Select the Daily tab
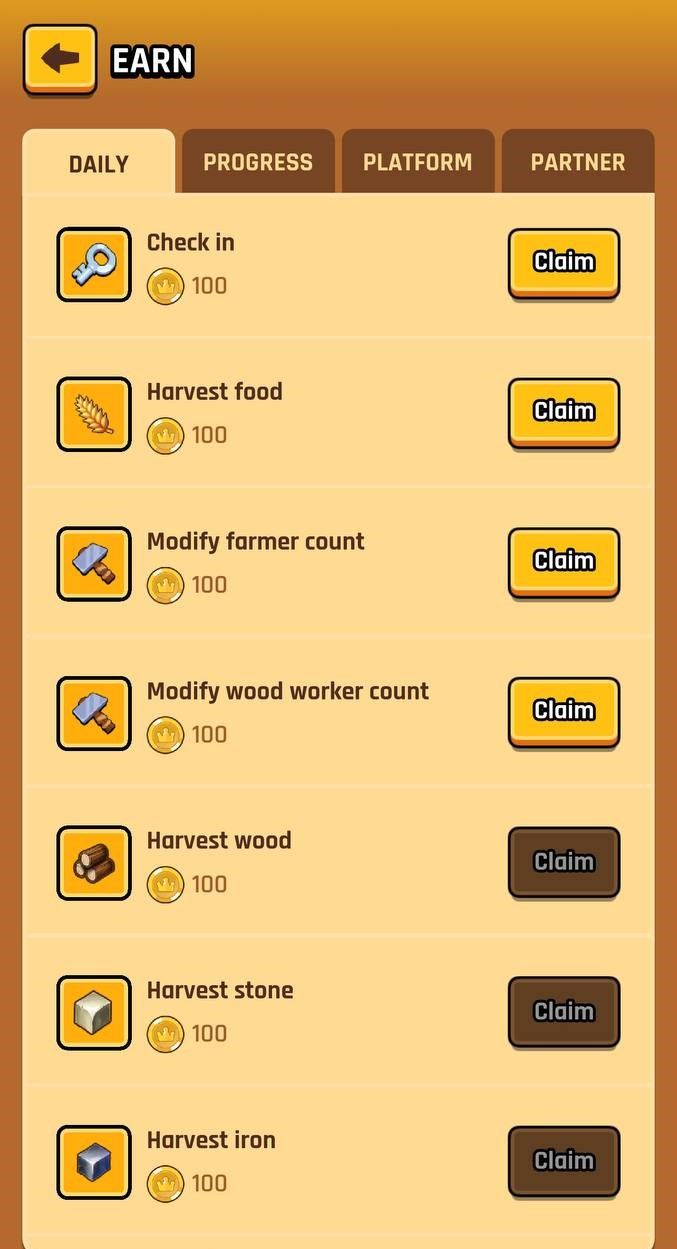Viewport: 677px width, 1249px height. pyautogui.click(x=98, y=163)
